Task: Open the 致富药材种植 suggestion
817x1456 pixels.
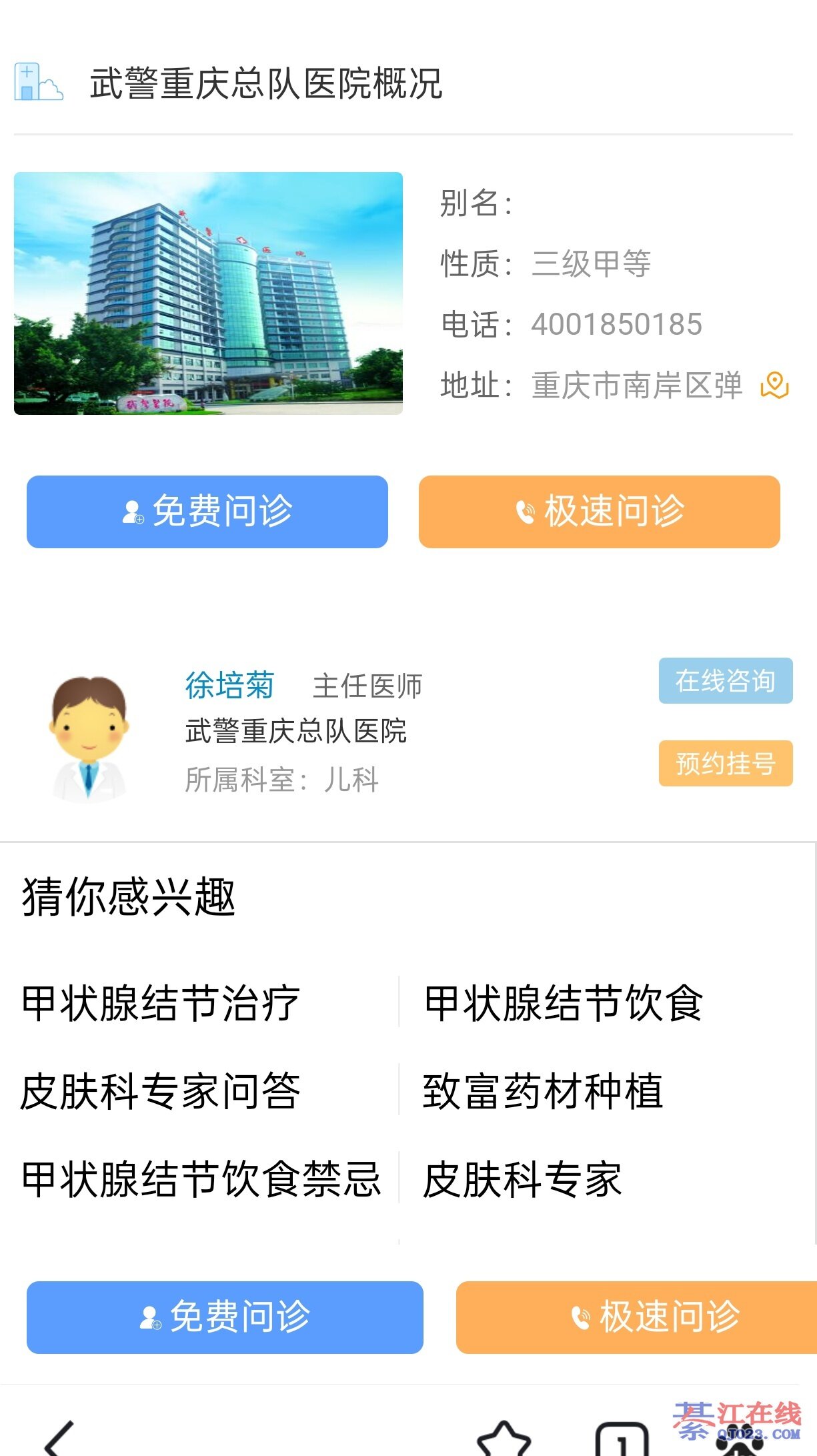Action: [x=543, y=1091]
